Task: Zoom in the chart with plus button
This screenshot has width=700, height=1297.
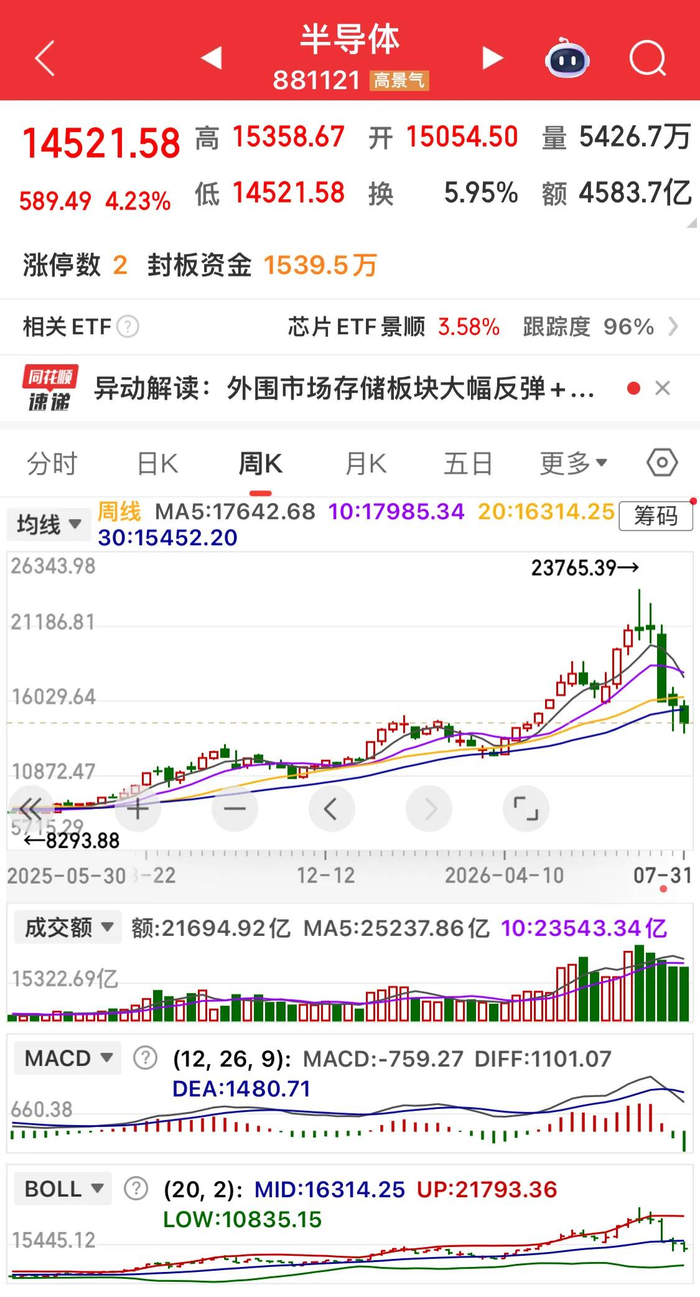Action: coord(137,809)
